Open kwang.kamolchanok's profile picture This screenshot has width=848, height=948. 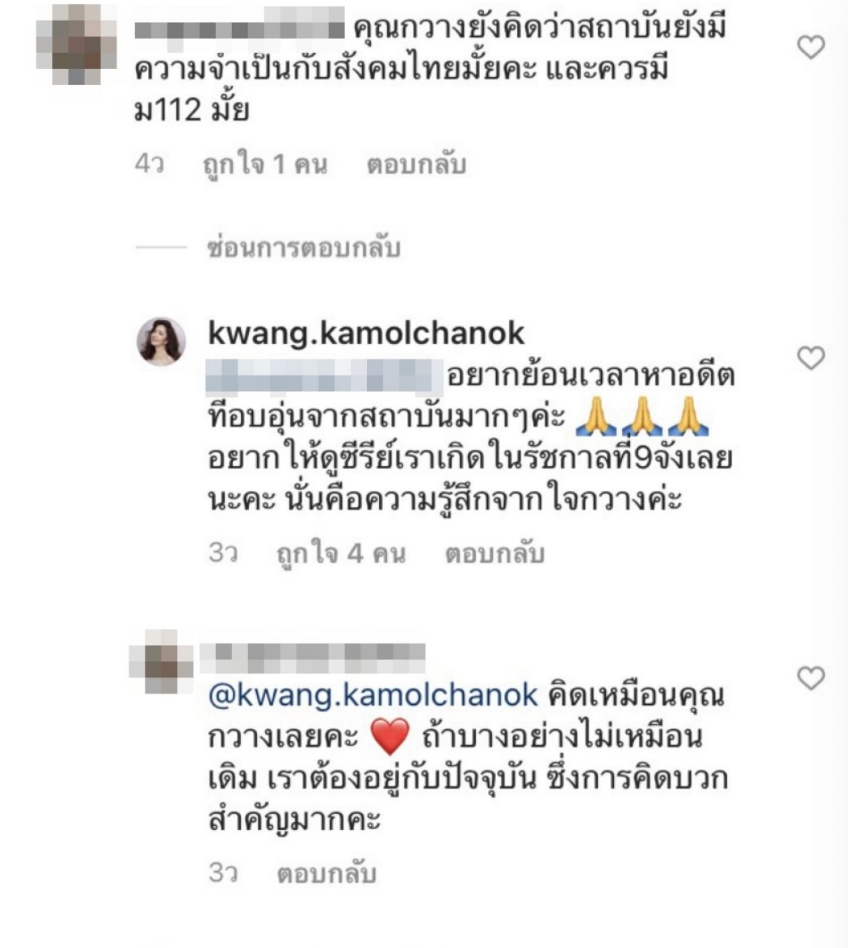pos(161,343)
